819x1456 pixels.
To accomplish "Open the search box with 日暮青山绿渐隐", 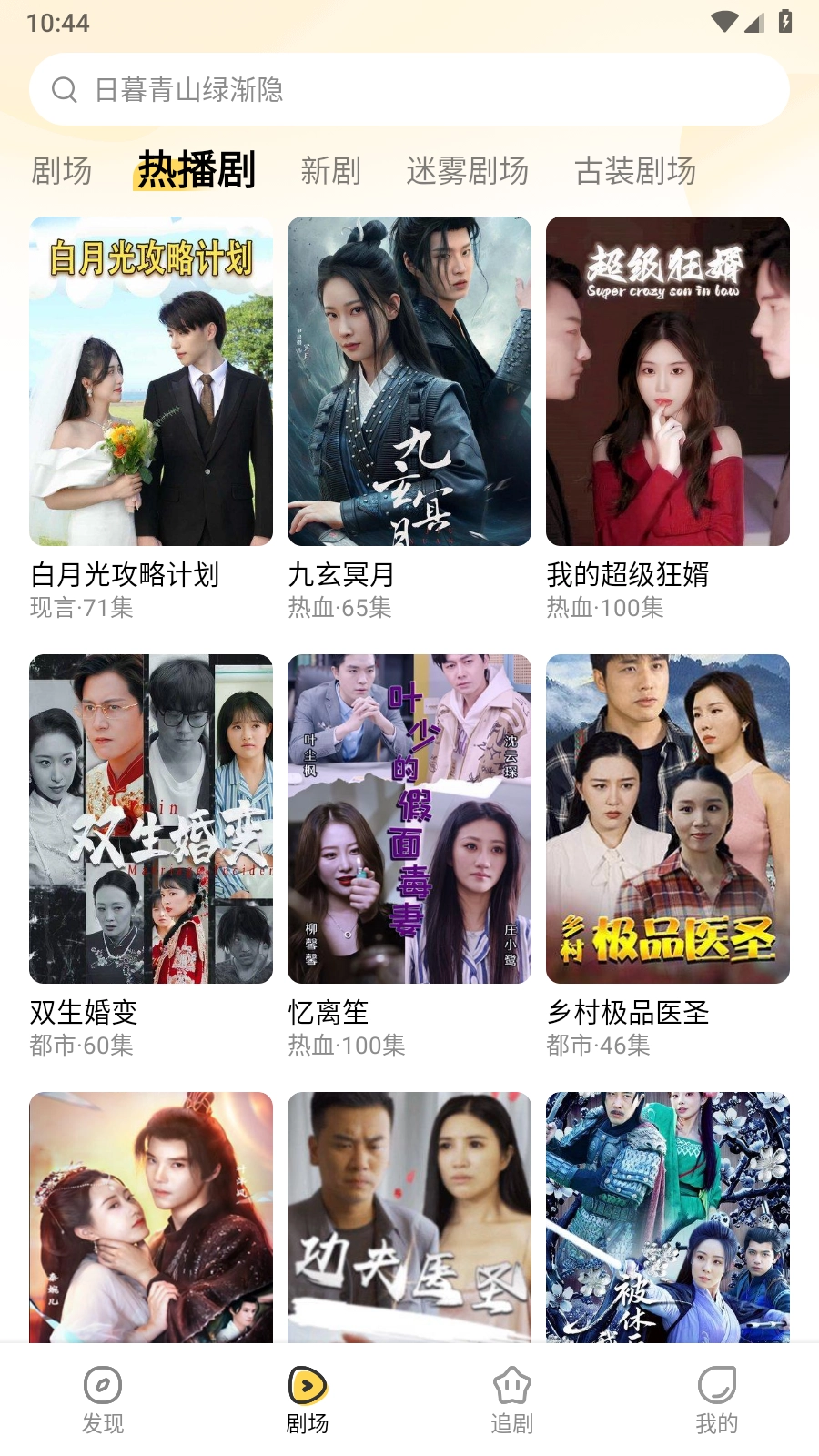I will click(409, 89).
